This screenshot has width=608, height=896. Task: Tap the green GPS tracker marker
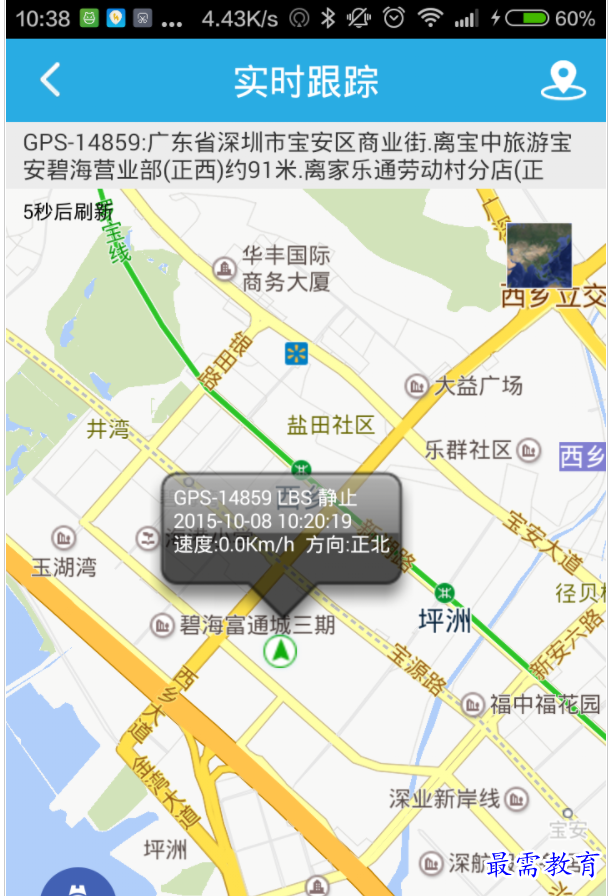(280, 652)
